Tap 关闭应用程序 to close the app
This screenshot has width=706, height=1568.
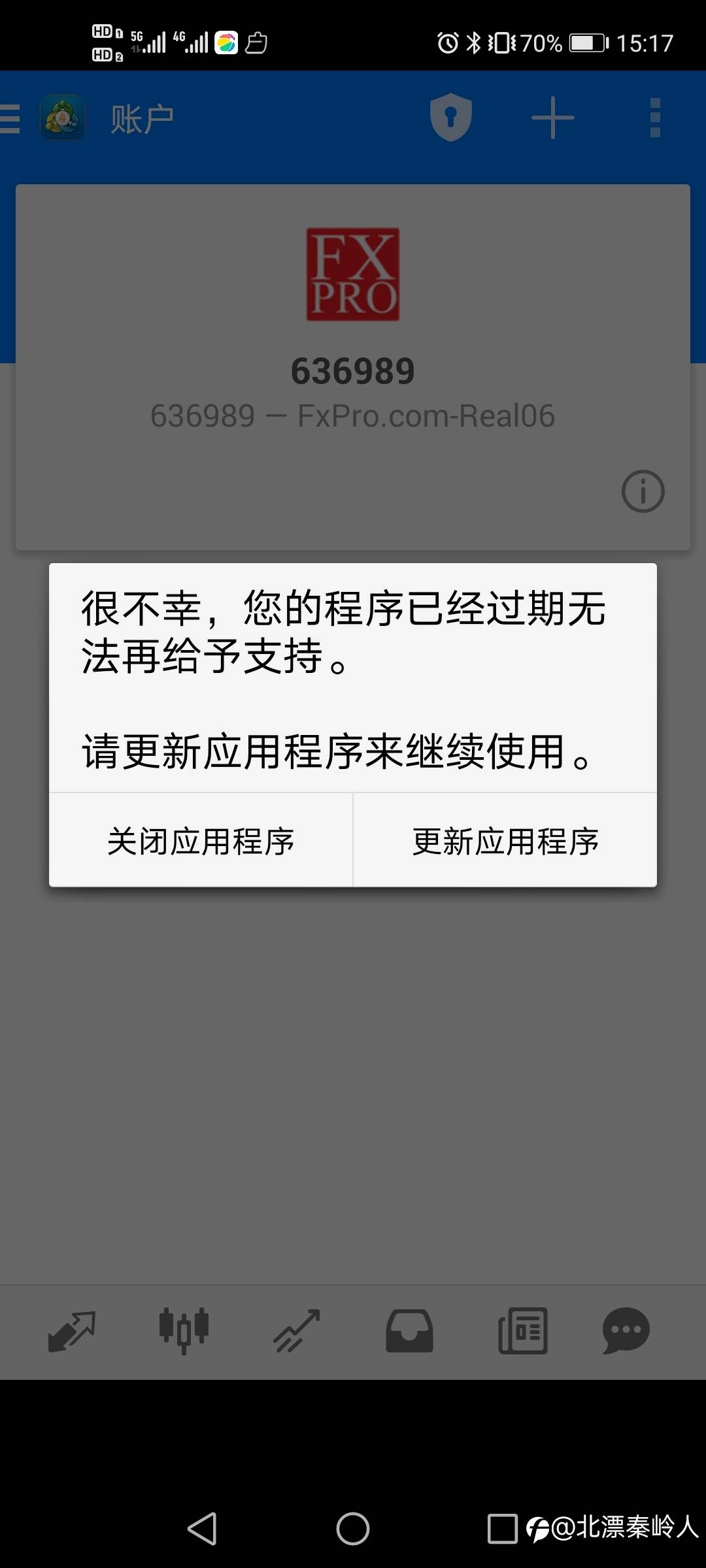pos(201,841)
